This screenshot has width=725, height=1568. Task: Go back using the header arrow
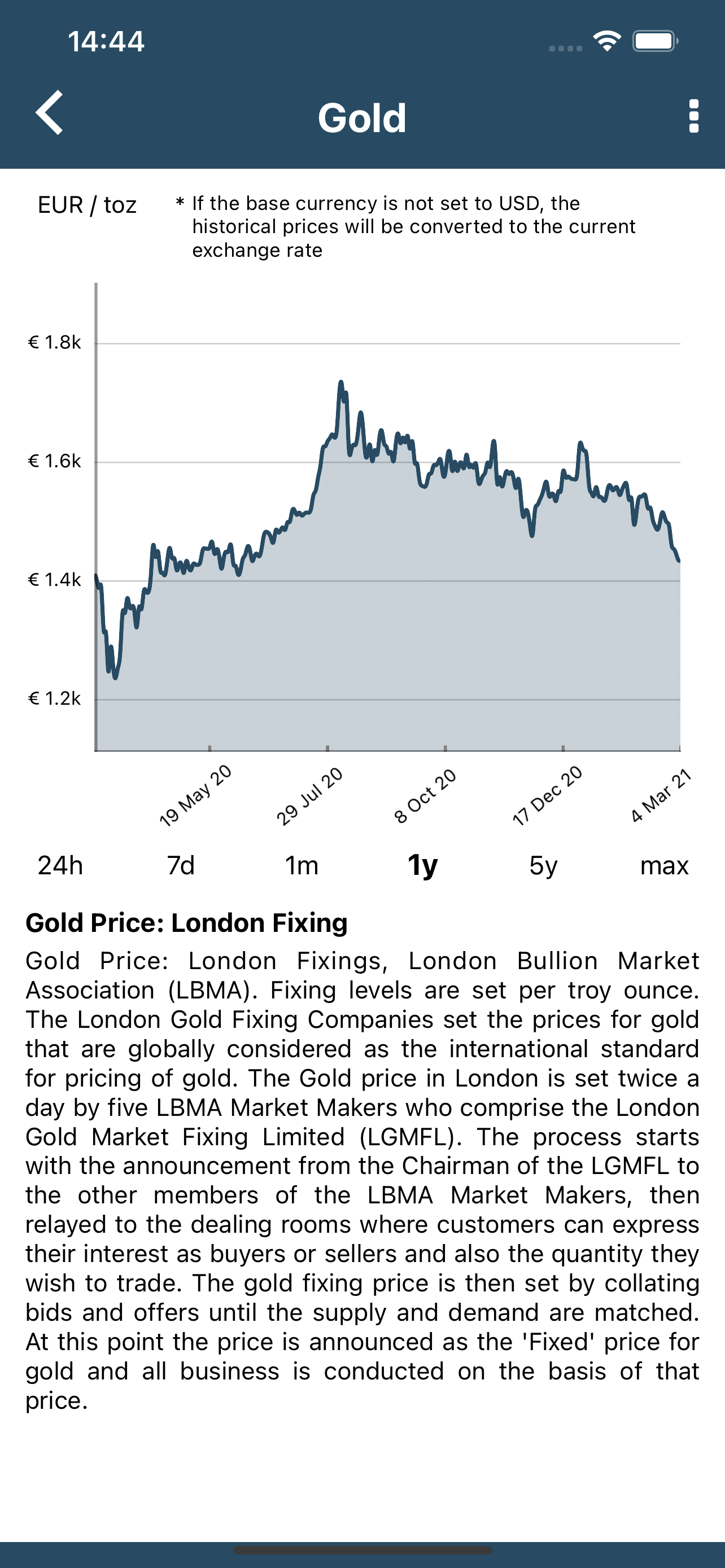coord(49,113)
